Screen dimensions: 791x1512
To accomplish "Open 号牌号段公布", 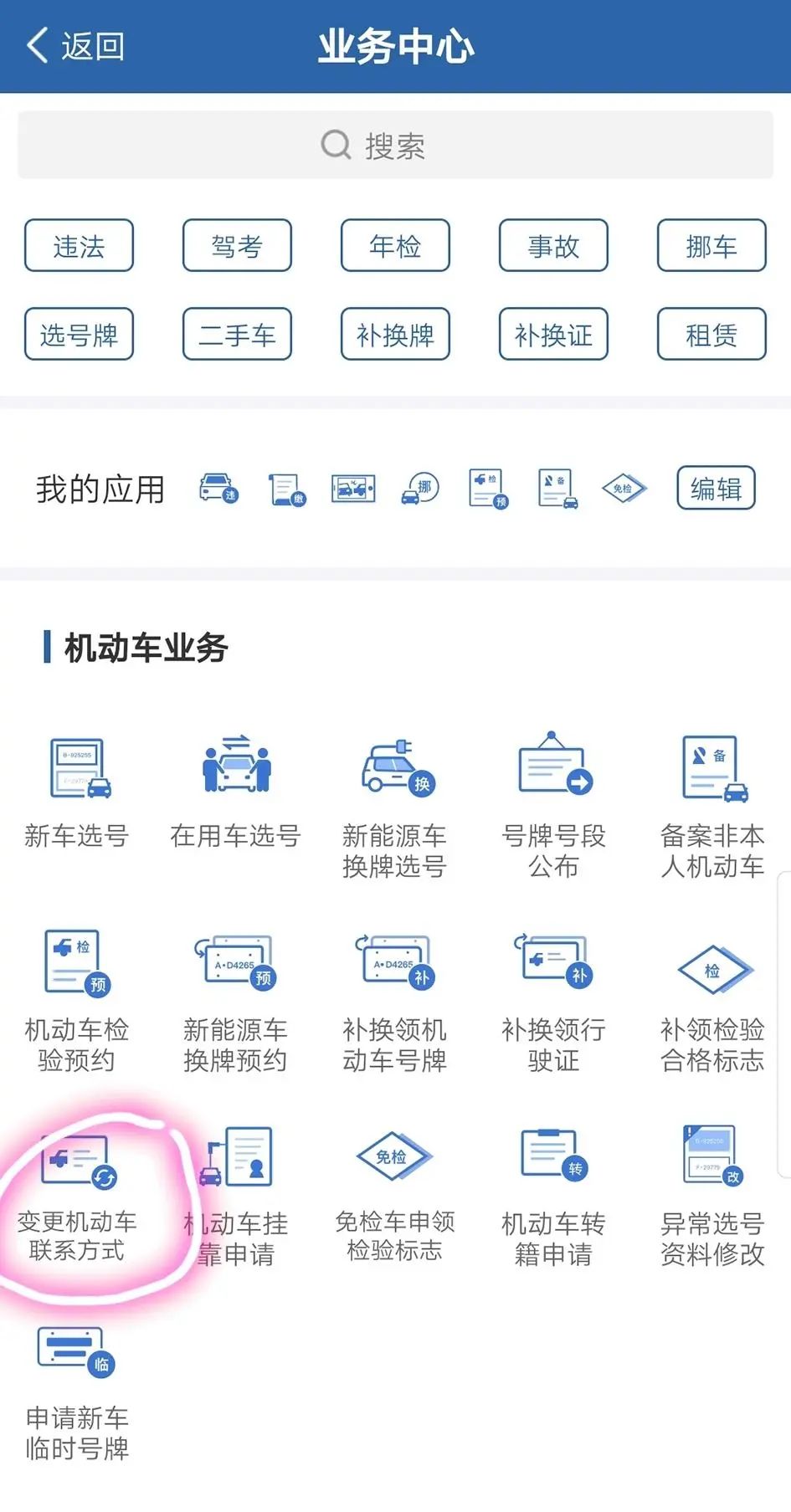I will click(x=553, y=805).
